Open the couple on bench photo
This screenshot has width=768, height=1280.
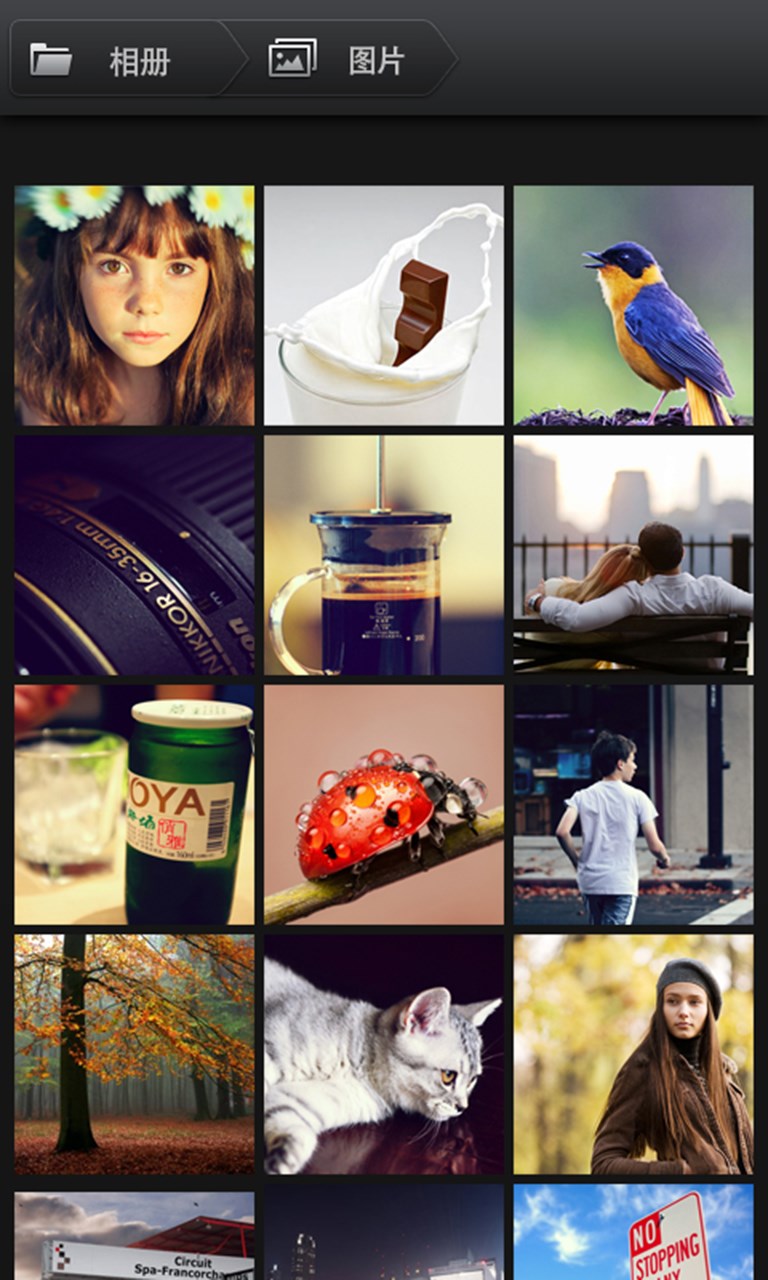click(633, 554)
